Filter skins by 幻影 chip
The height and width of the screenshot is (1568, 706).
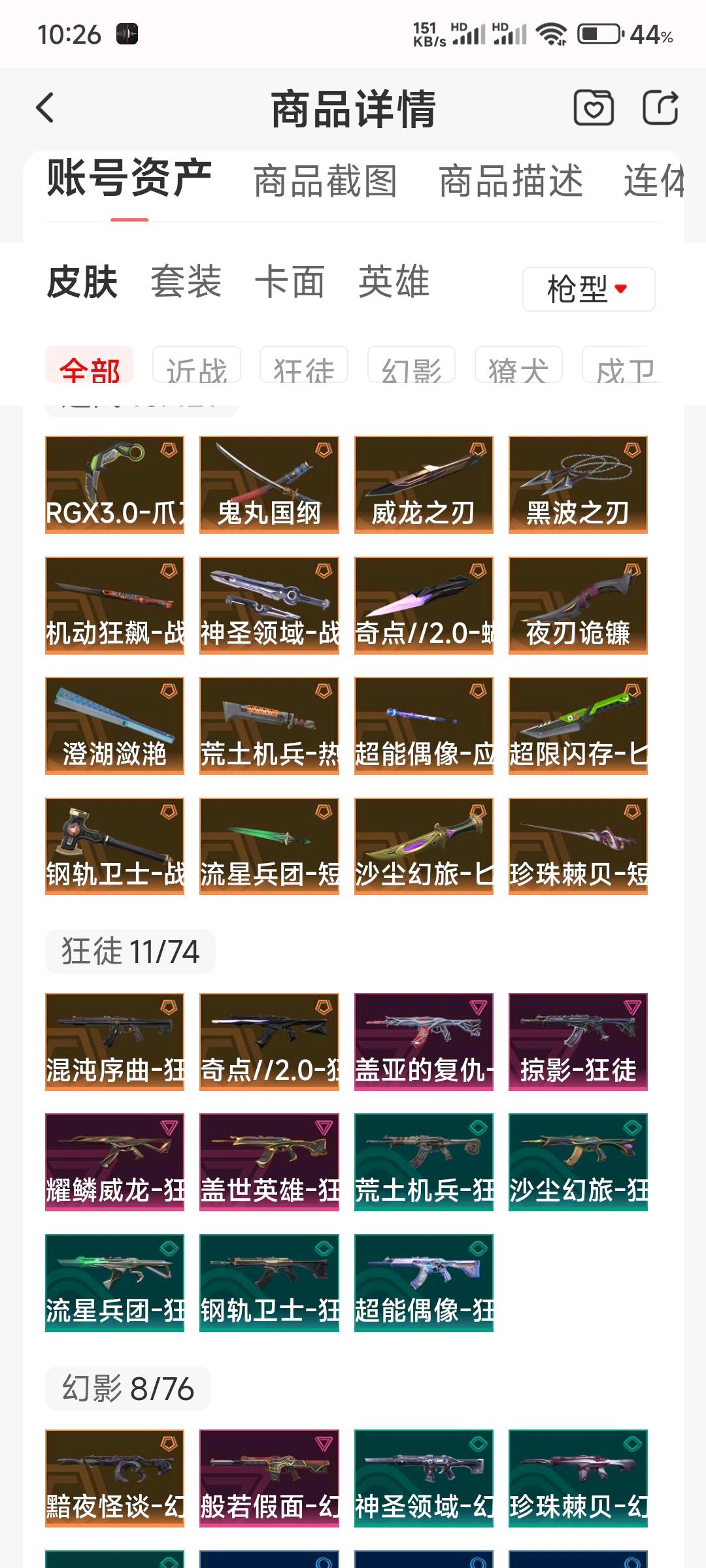pos(411,367)
